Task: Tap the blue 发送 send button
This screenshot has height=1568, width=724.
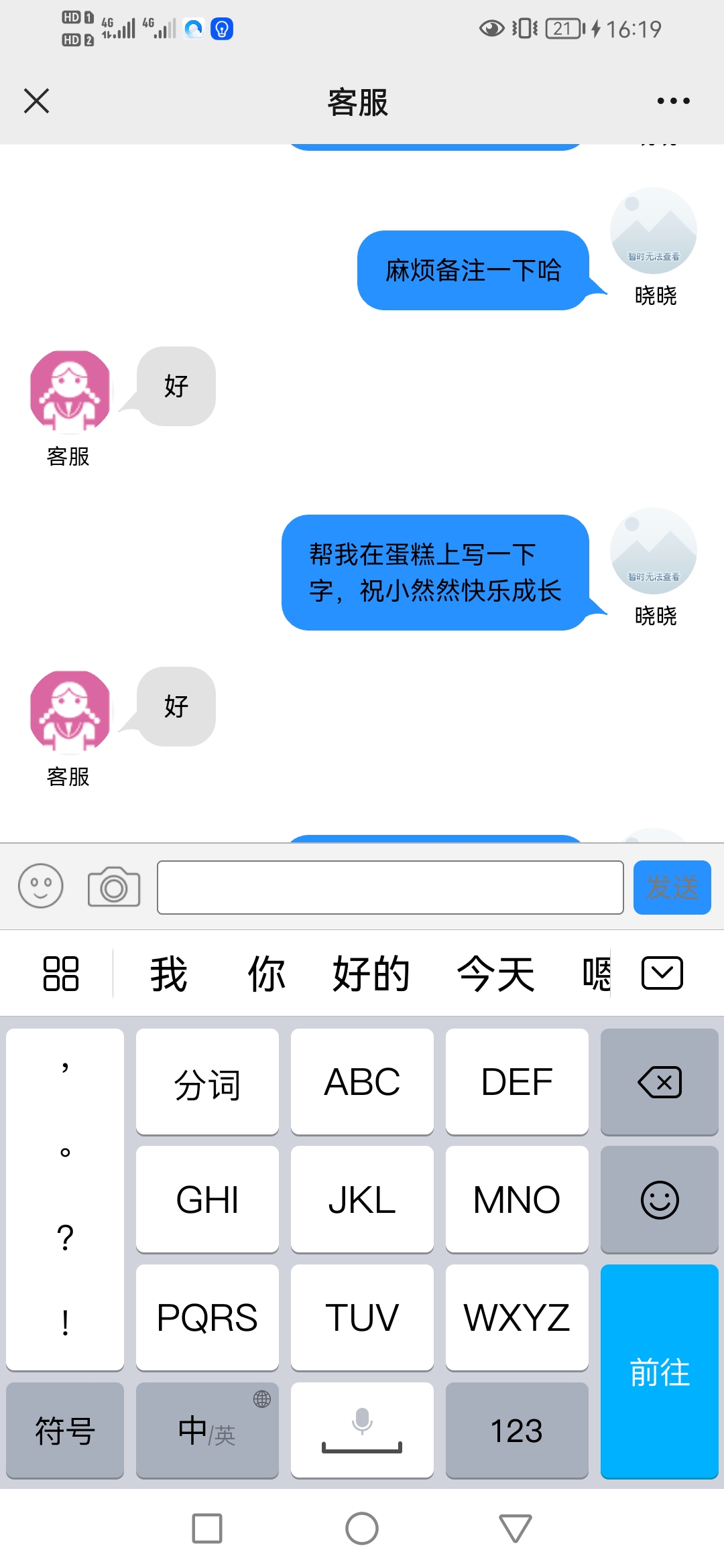Action: point(672,887)
